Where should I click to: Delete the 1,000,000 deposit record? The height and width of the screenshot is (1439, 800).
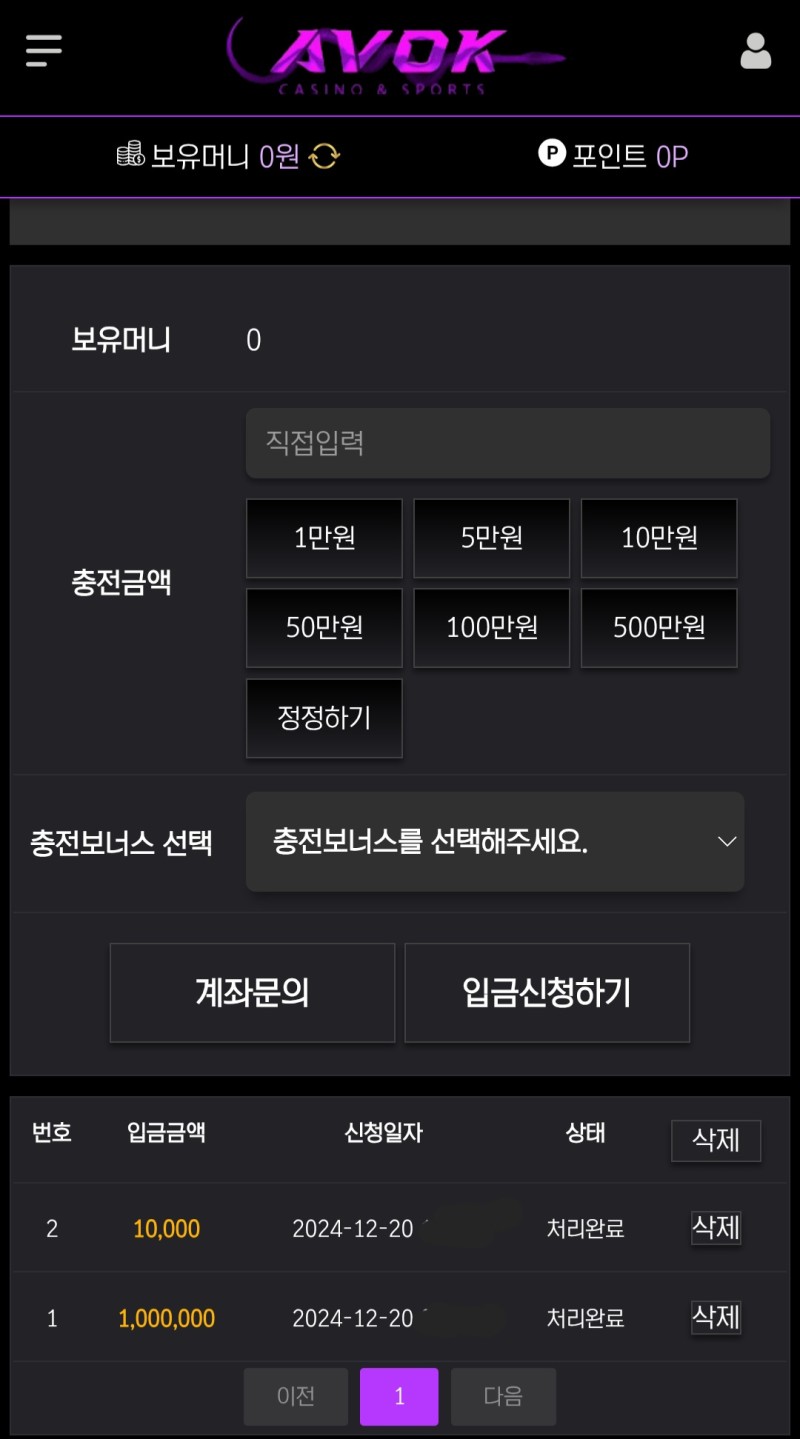point(715,1317)
